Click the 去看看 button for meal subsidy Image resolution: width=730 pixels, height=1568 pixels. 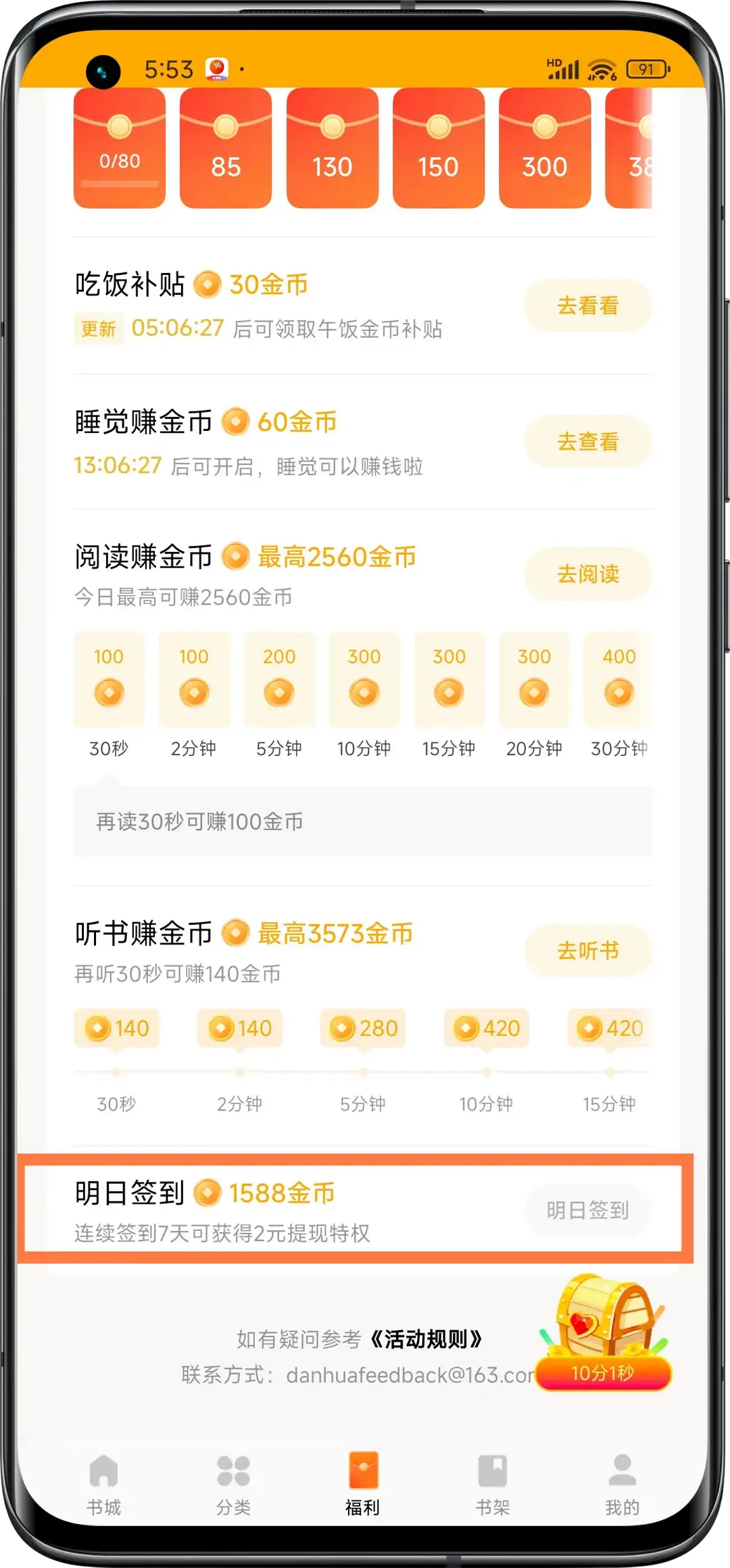click(587, 305)
